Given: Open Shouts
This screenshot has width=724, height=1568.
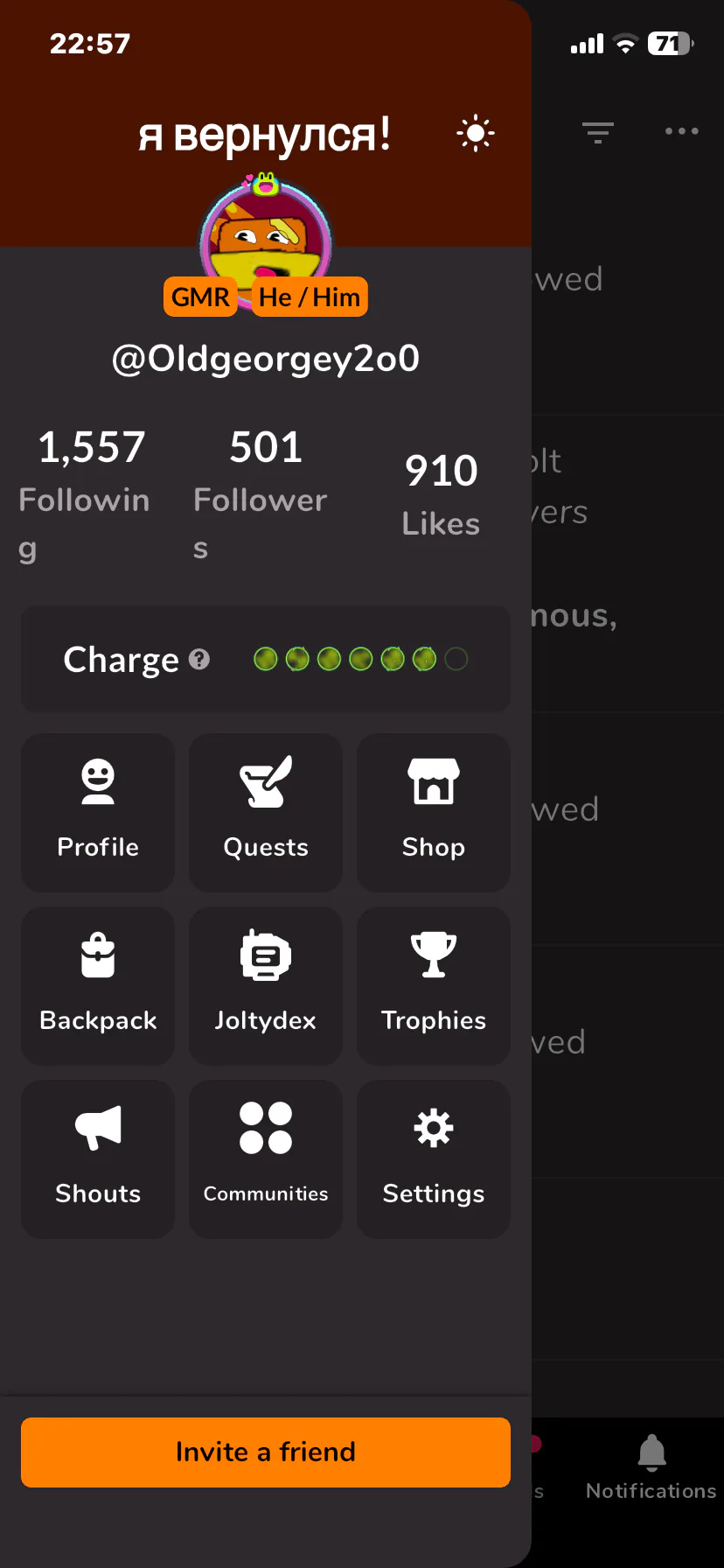Looking at the screenshot, I should pos(98,1158).
